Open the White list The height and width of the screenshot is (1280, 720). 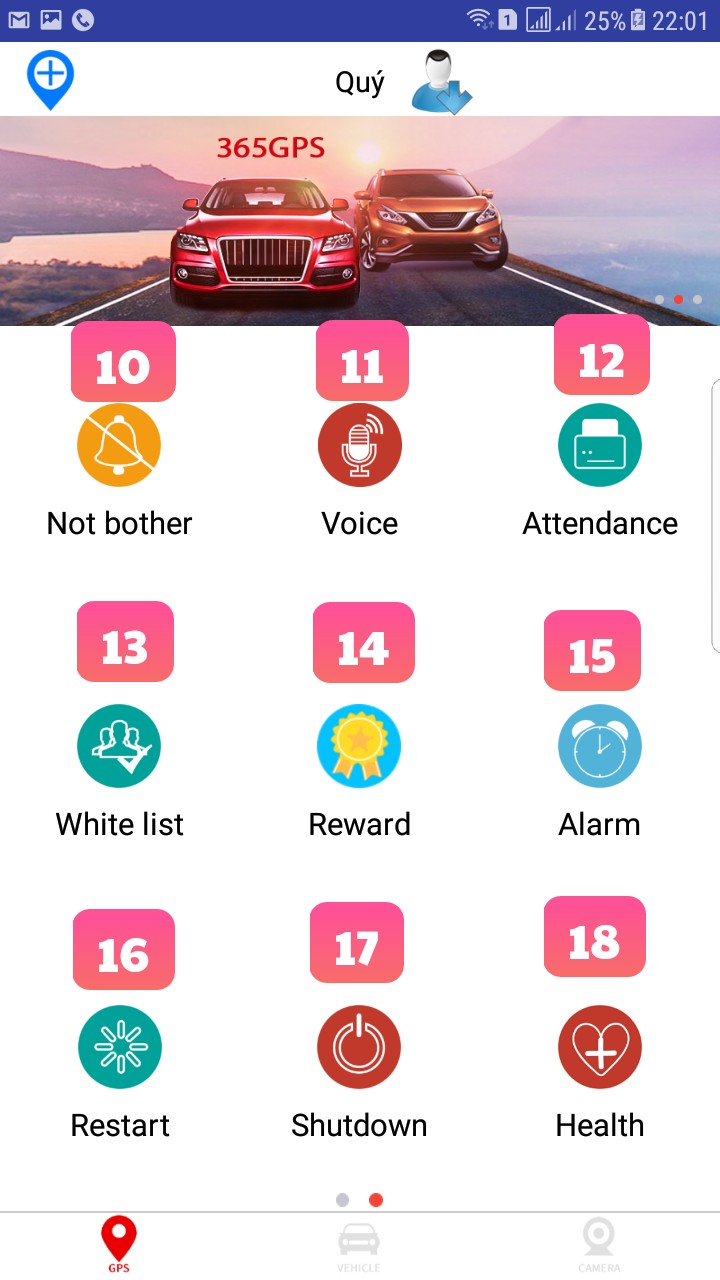click(119, 746)
